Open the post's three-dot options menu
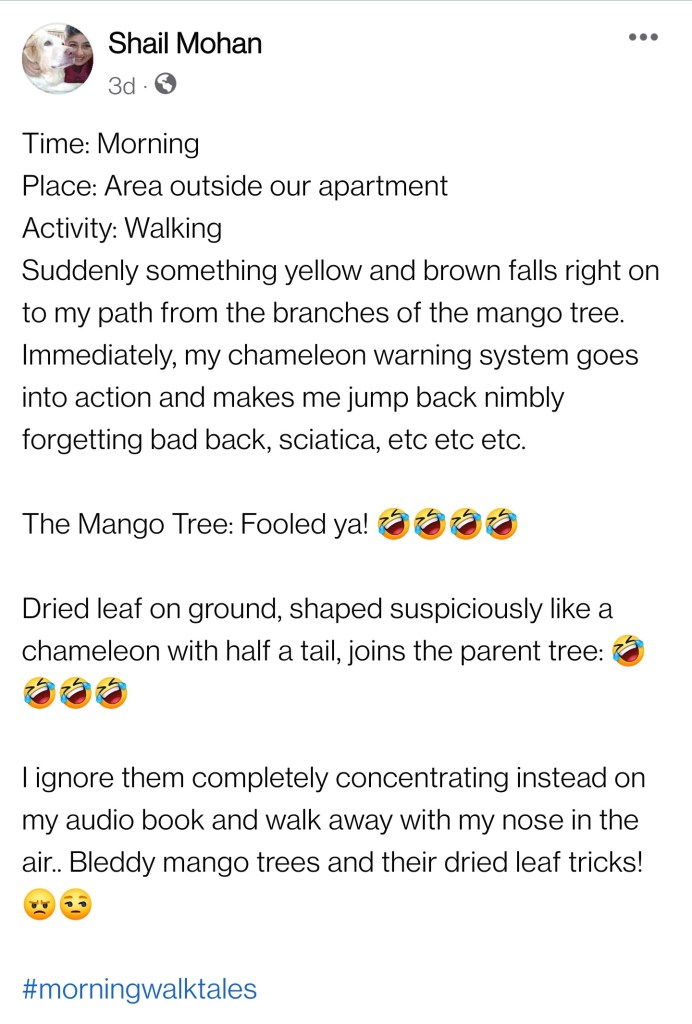The width and height of the screenshot is (692, 1024). tap(643, 38)
